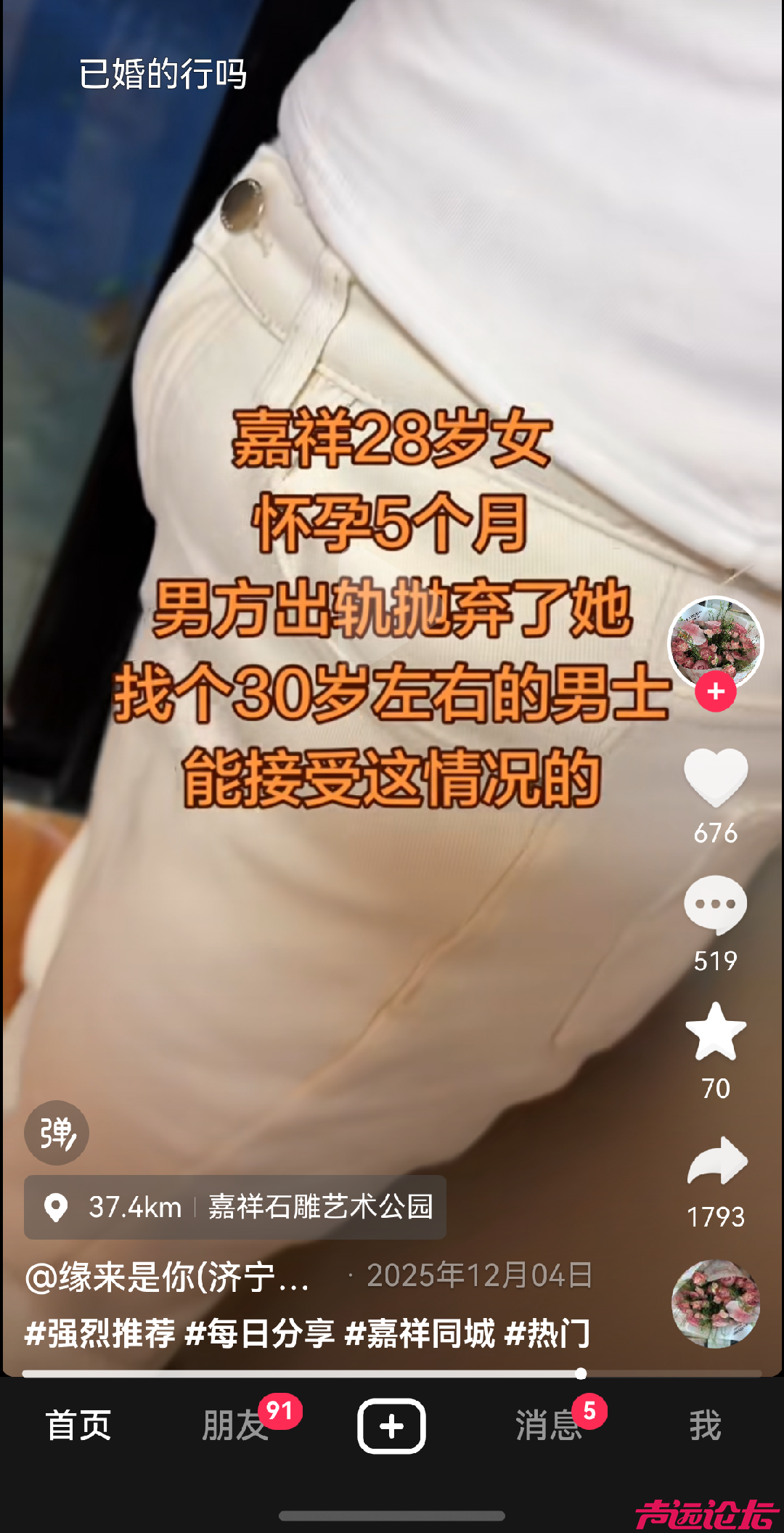Viewport: 784px width, 1533px height.
Task: Switch to the 朋友 tab
Action: pos(235,1425)
